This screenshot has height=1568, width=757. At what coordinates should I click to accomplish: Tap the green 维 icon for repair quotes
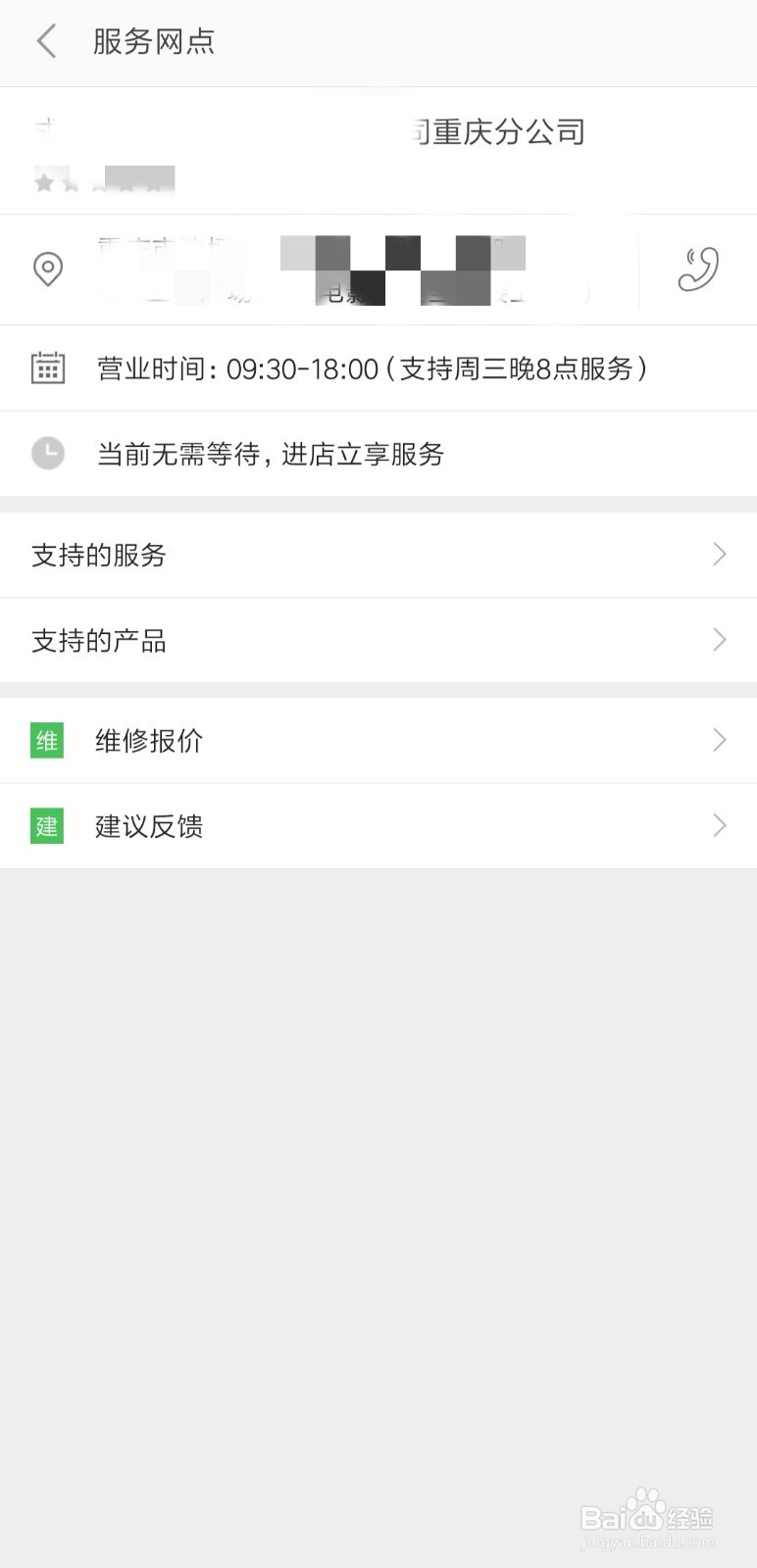[45, 741]
